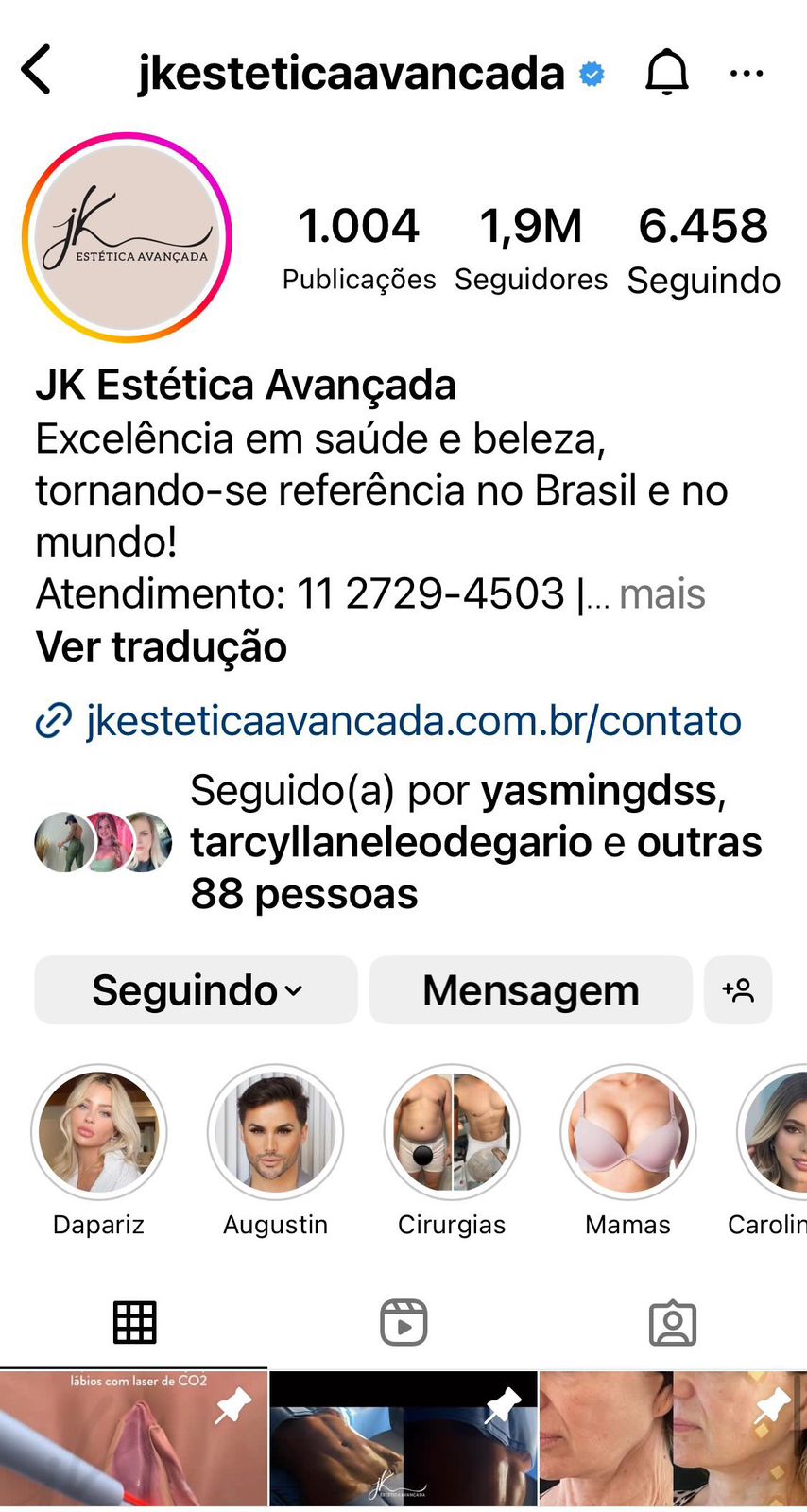Select the posts grid tab
Image resolution: width=807 pixels, height=1512 pixels.
[134, 1322]
